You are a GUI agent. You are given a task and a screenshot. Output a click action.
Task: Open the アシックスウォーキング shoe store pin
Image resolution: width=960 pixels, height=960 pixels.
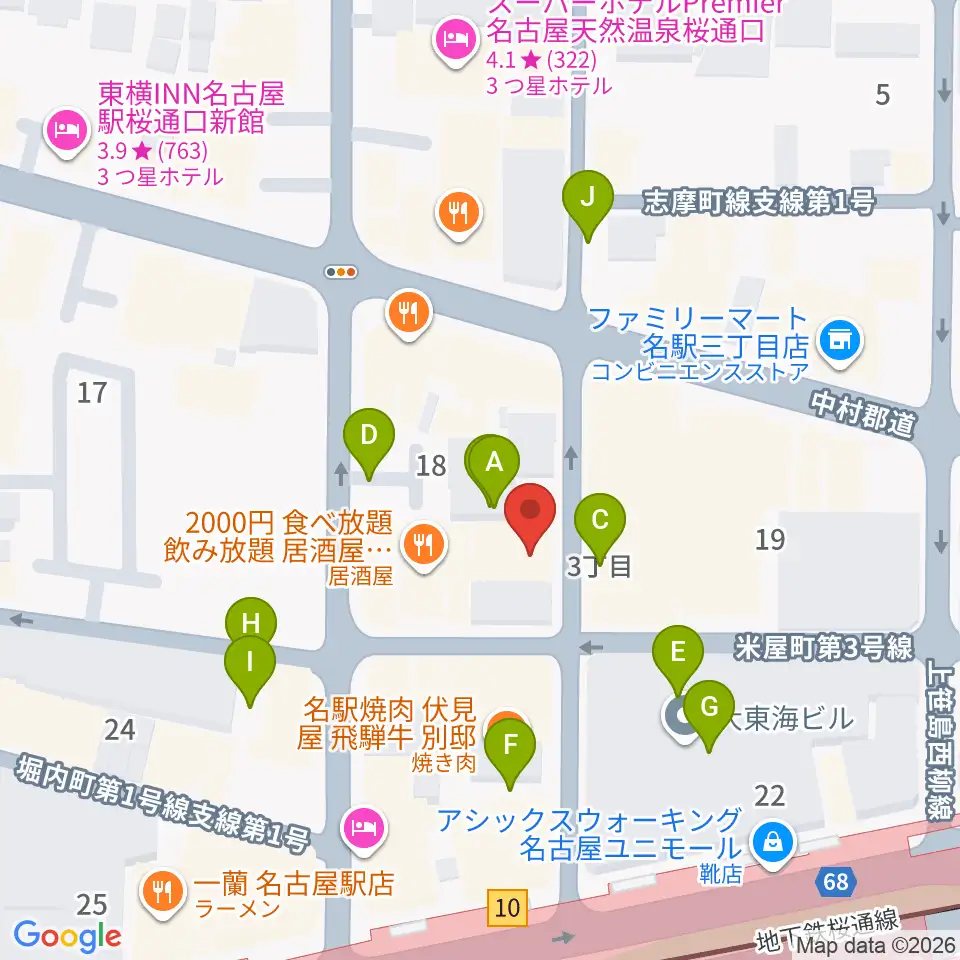(773, 844)
